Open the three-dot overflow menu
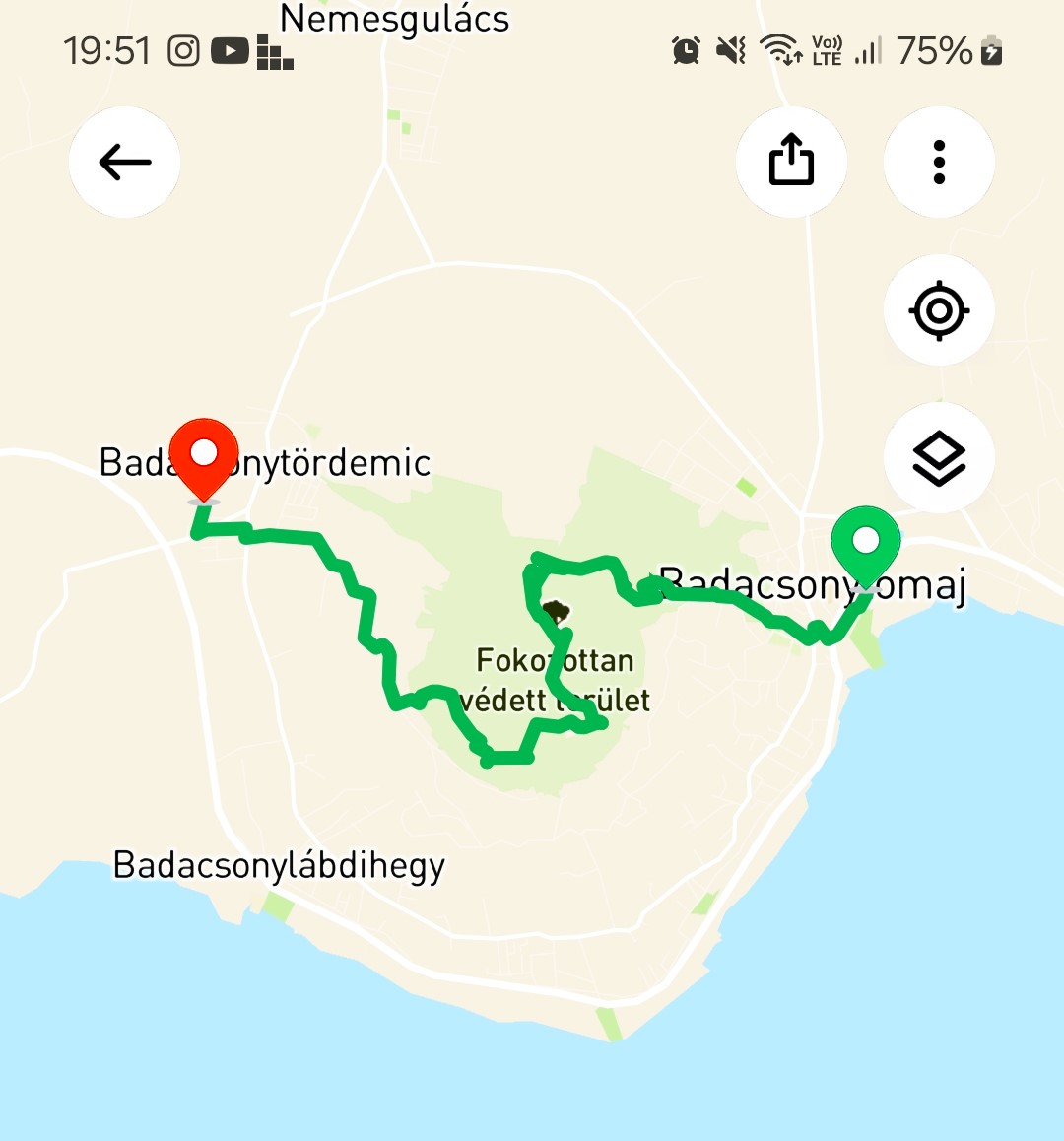 [x=939, y=163]
